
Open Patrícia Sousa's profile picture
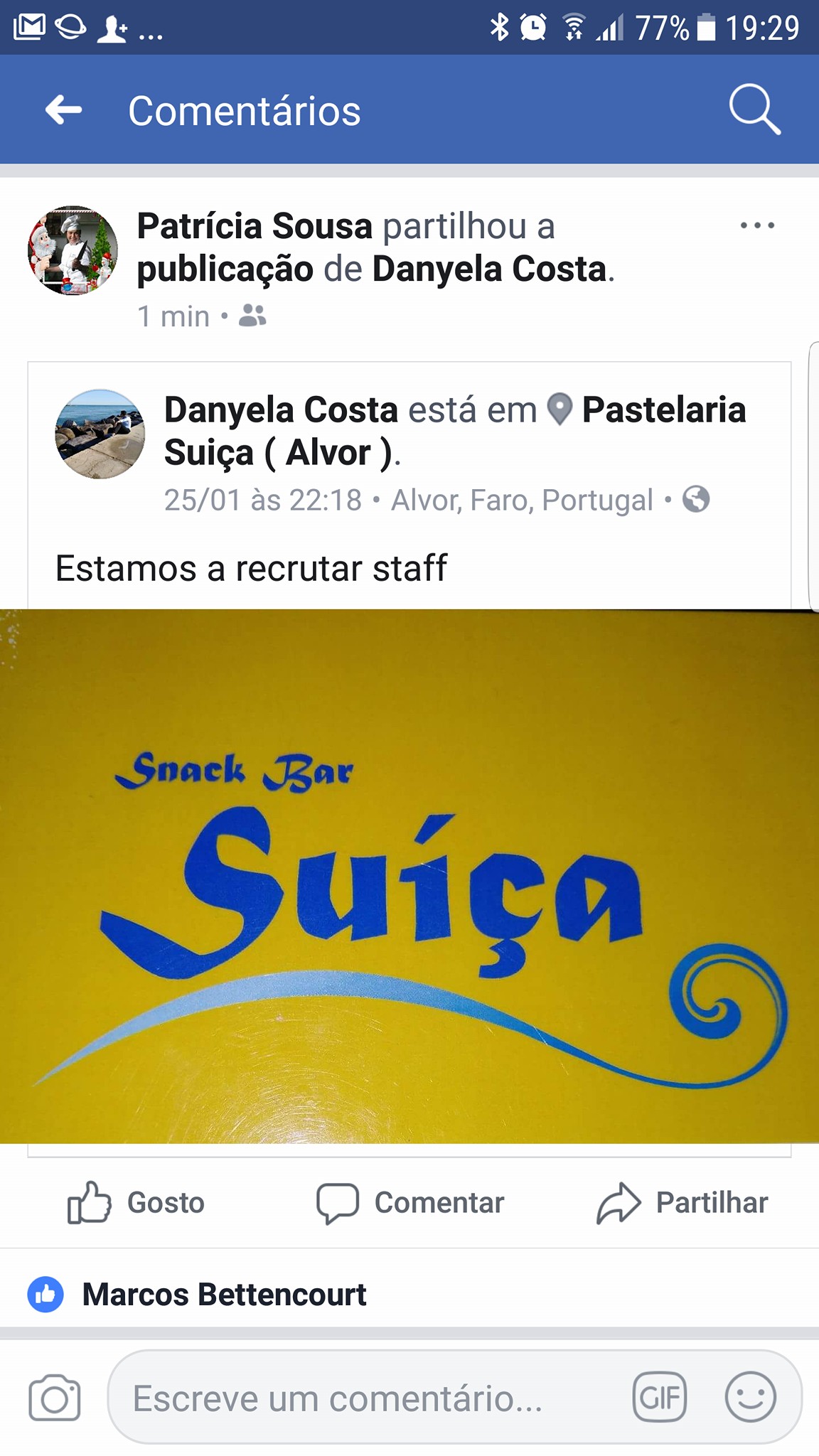pos(73,250)
